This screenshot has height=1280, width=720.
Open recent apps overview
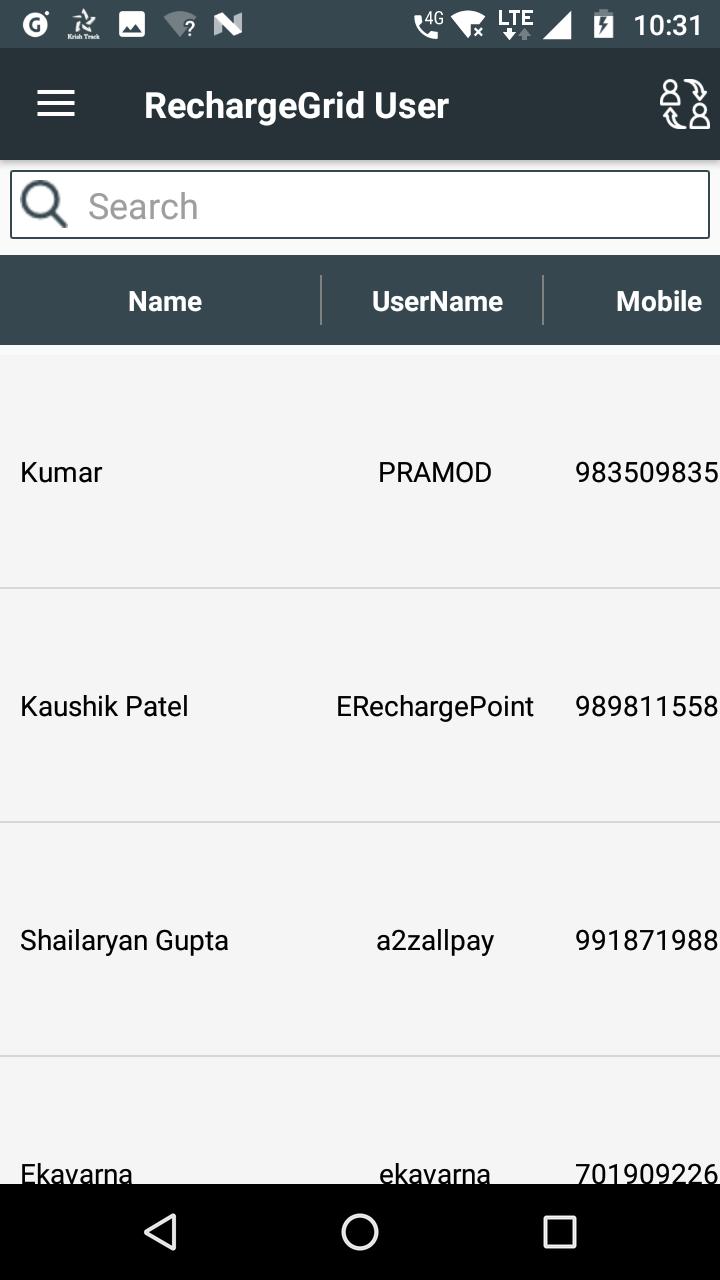(x=560, y=1232)
